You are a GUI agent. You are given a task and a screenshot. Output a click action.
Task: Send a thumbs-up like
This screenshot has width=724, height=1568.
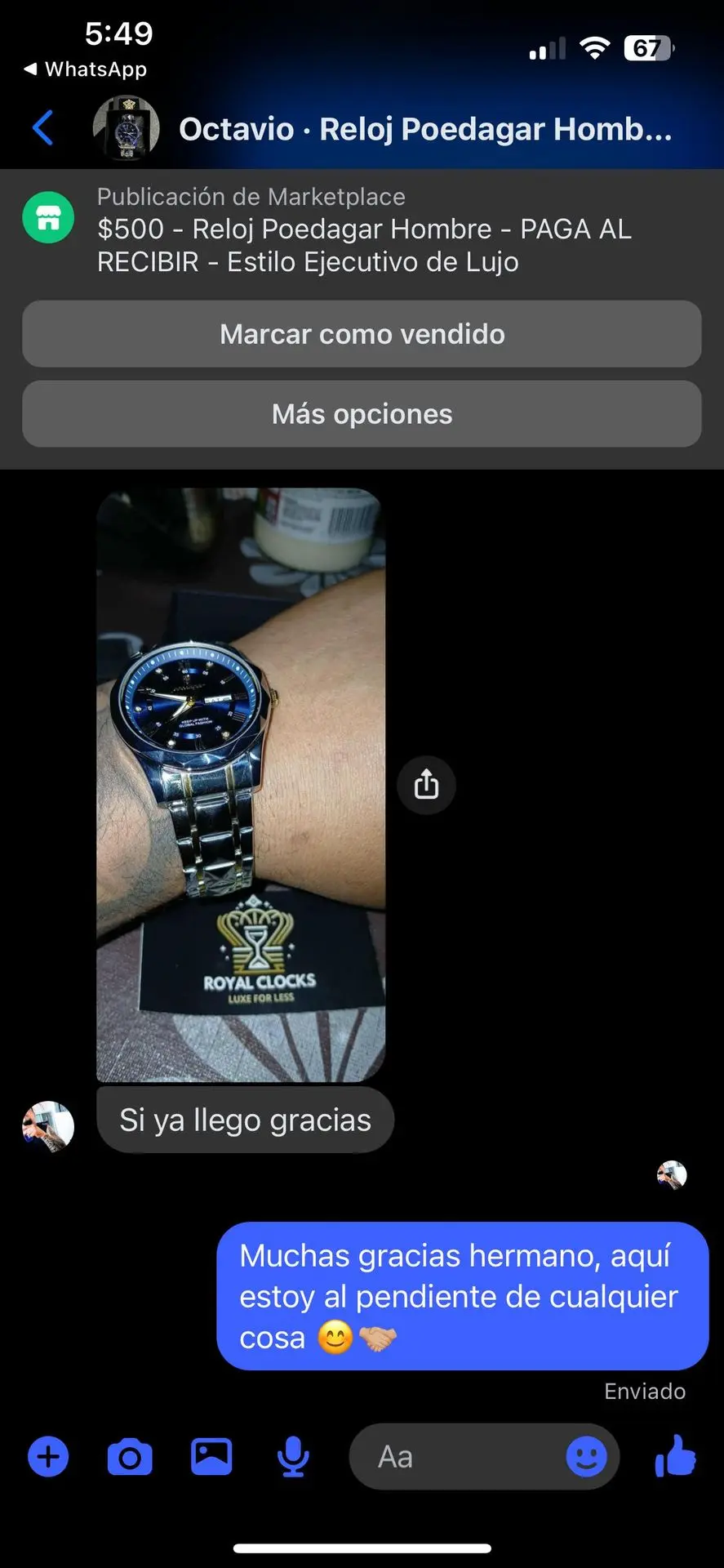coord(676,1457)
